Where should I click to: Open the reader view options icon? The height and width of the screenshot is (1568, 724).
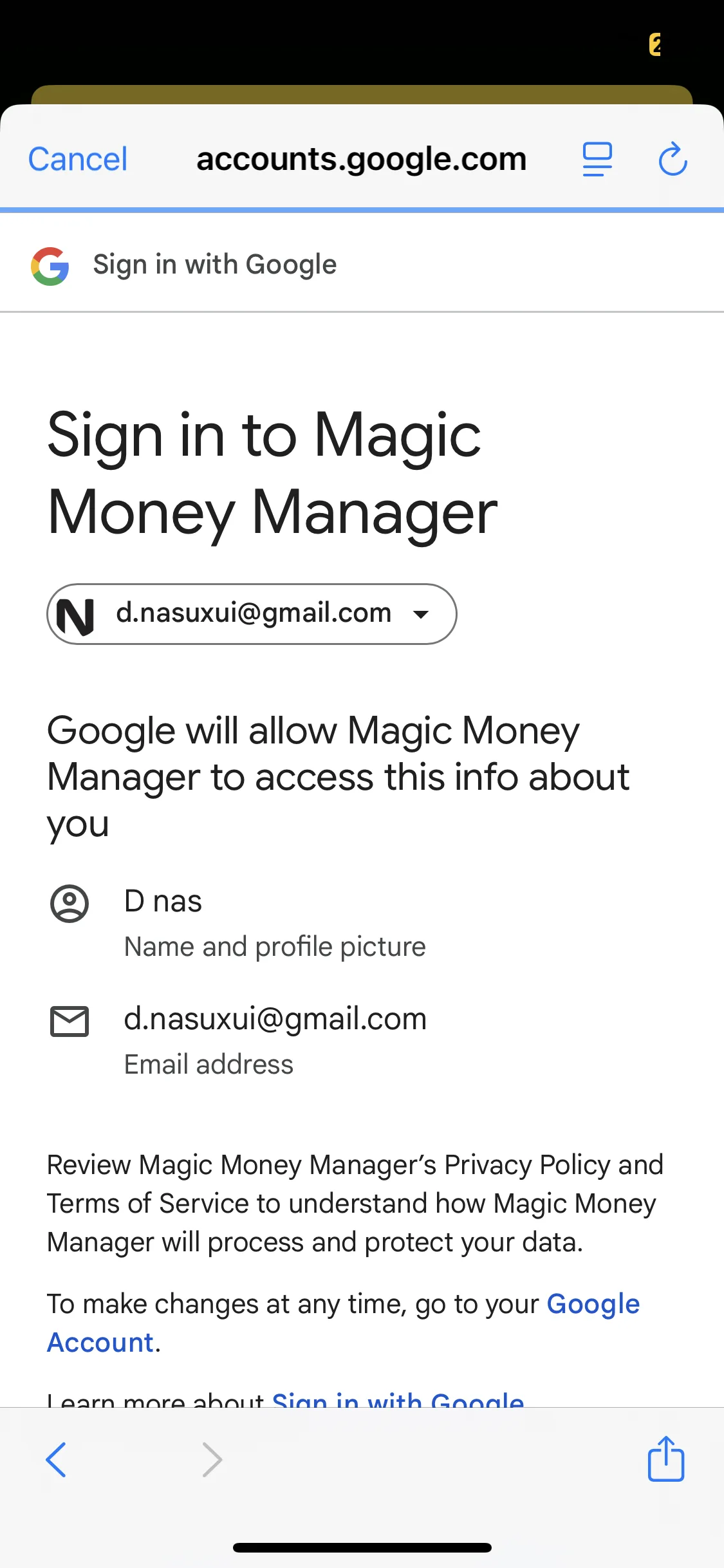(597, 159)
